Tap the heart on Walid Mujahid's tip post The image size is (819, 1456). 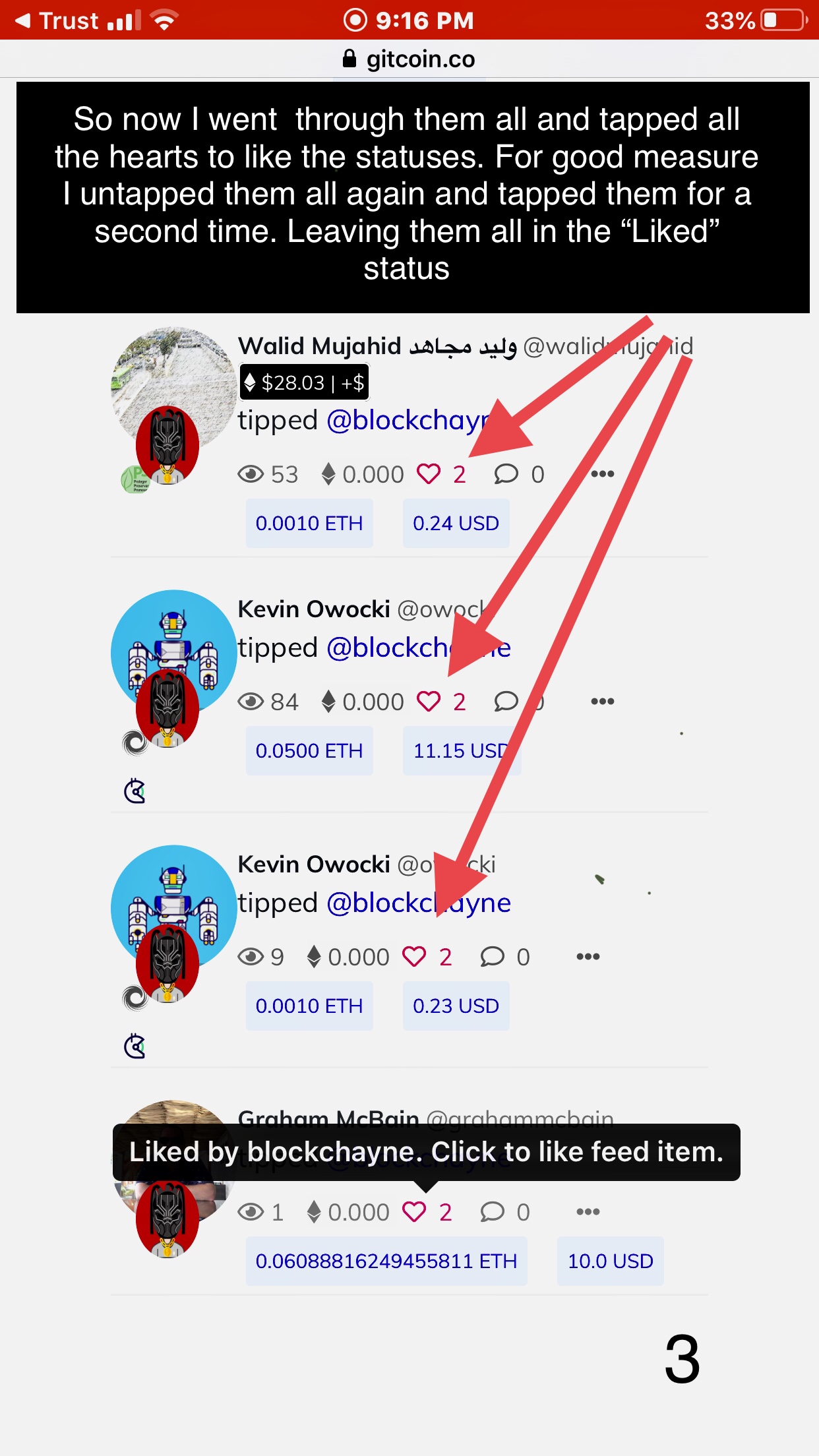(429, 474)
